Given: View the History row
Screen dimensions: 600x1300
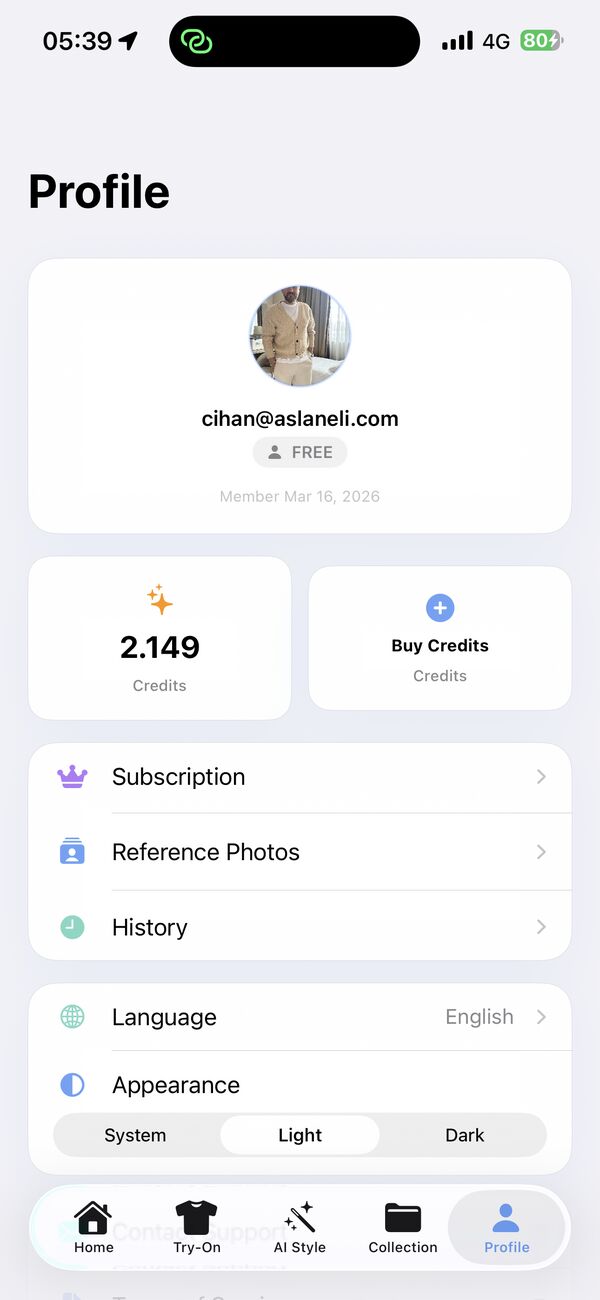Looking at the screenshot, I should (x=300, y=927).
